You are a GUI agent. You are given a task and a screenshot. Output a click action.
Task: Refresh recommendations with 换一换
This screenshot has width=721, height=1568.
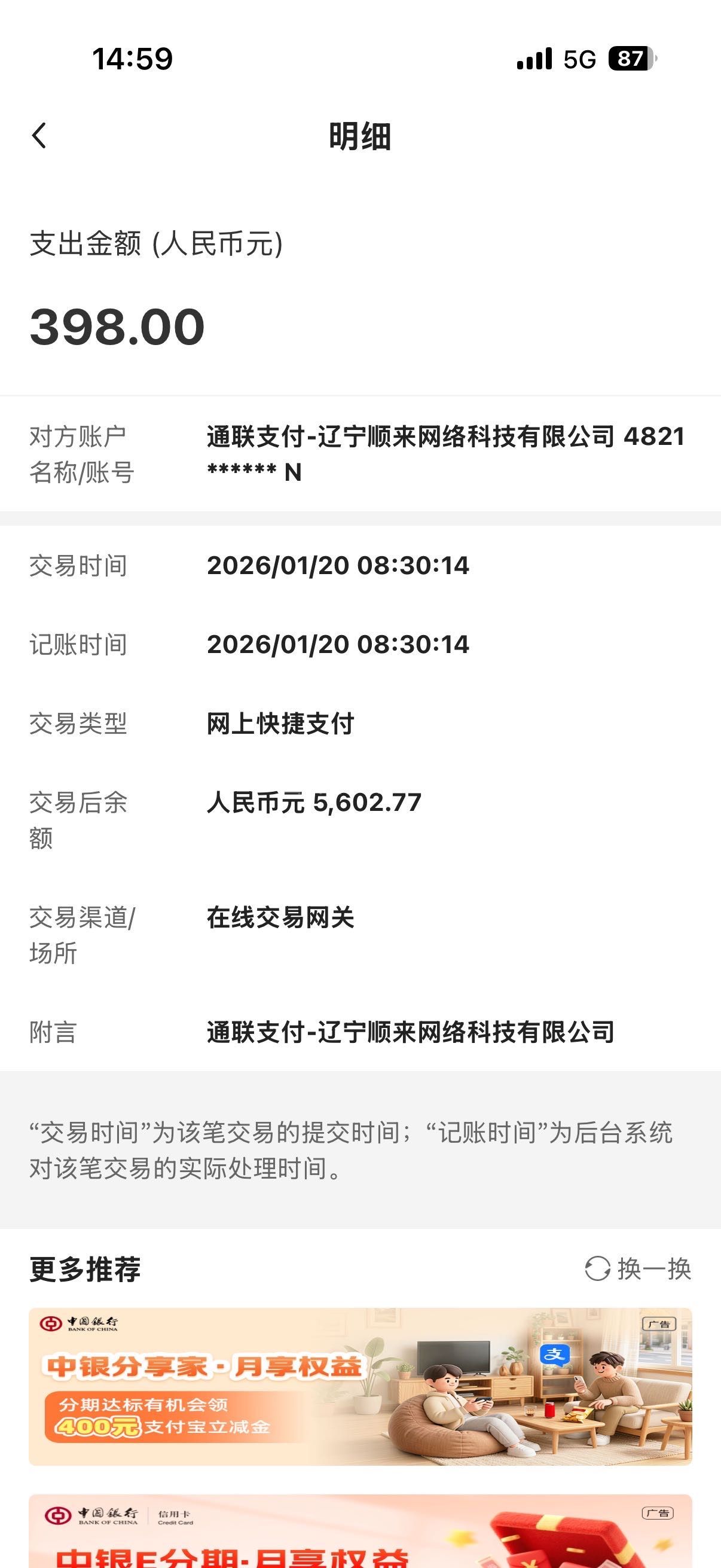coord(638,1269)
